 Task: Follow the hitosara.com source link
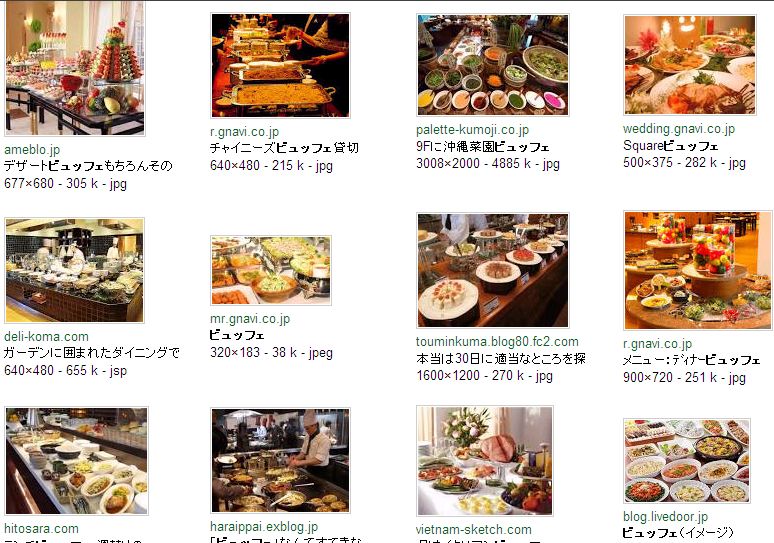tap(41, 529)
